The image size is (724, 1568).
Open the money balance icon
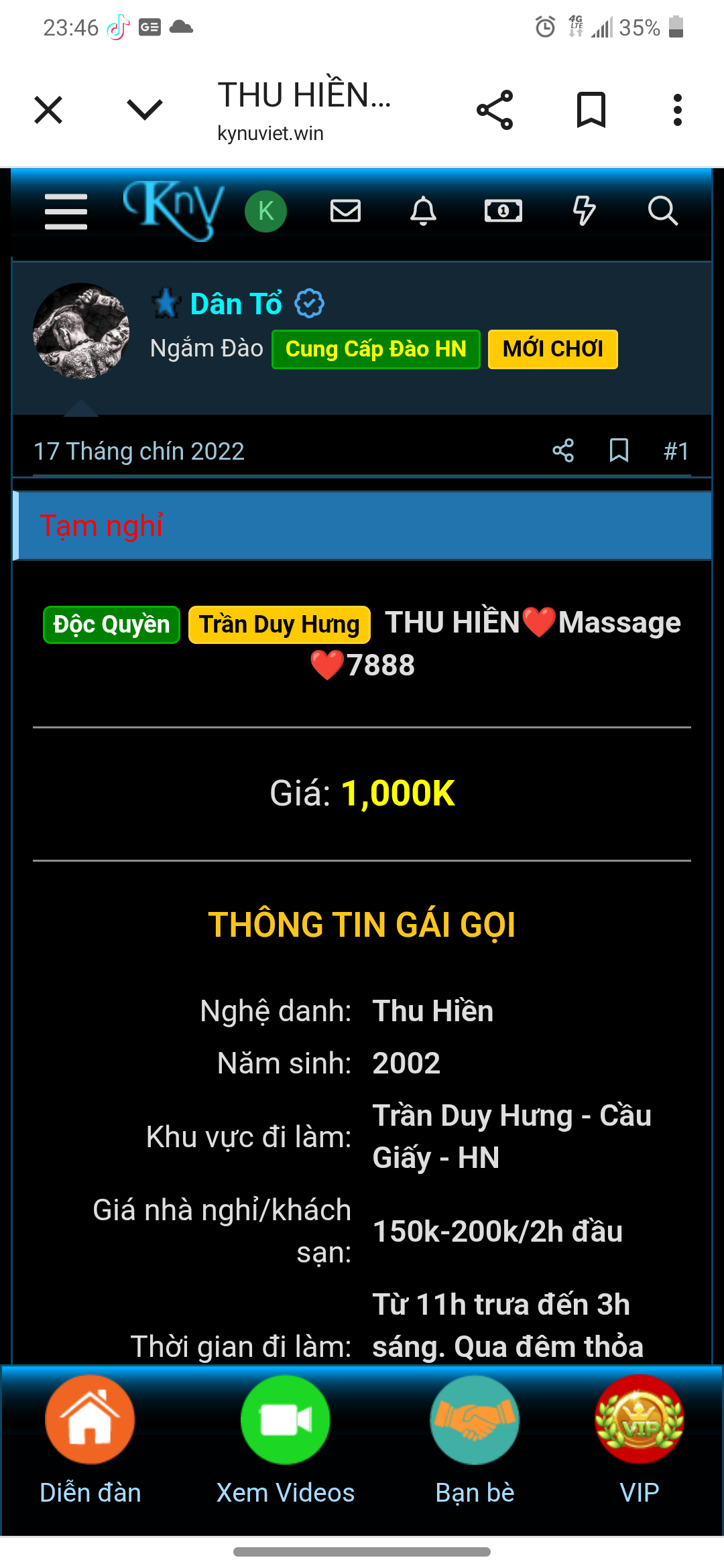click(x=503, y=212)
